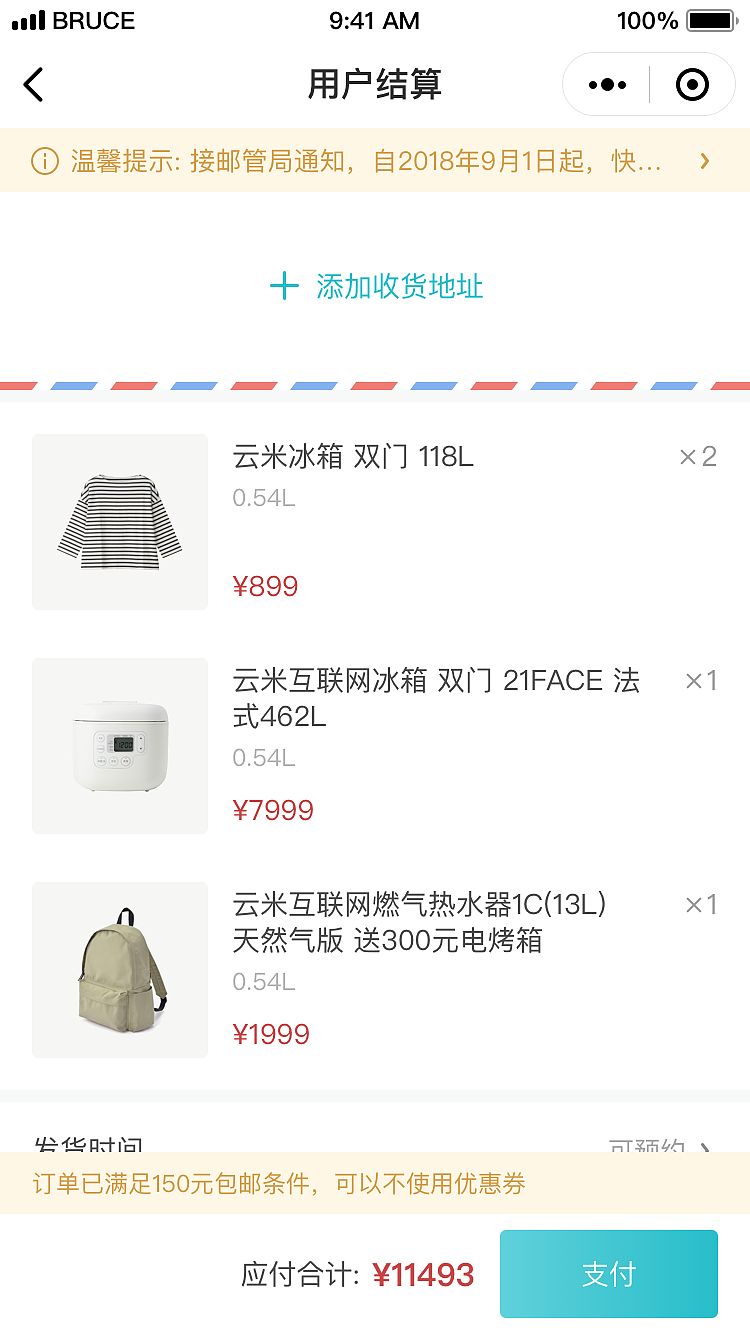Select the striped shirt product image
Image resolution: width=750 pixels, height=1334 pixels.
pyautogui.click(x=119, y=521)
